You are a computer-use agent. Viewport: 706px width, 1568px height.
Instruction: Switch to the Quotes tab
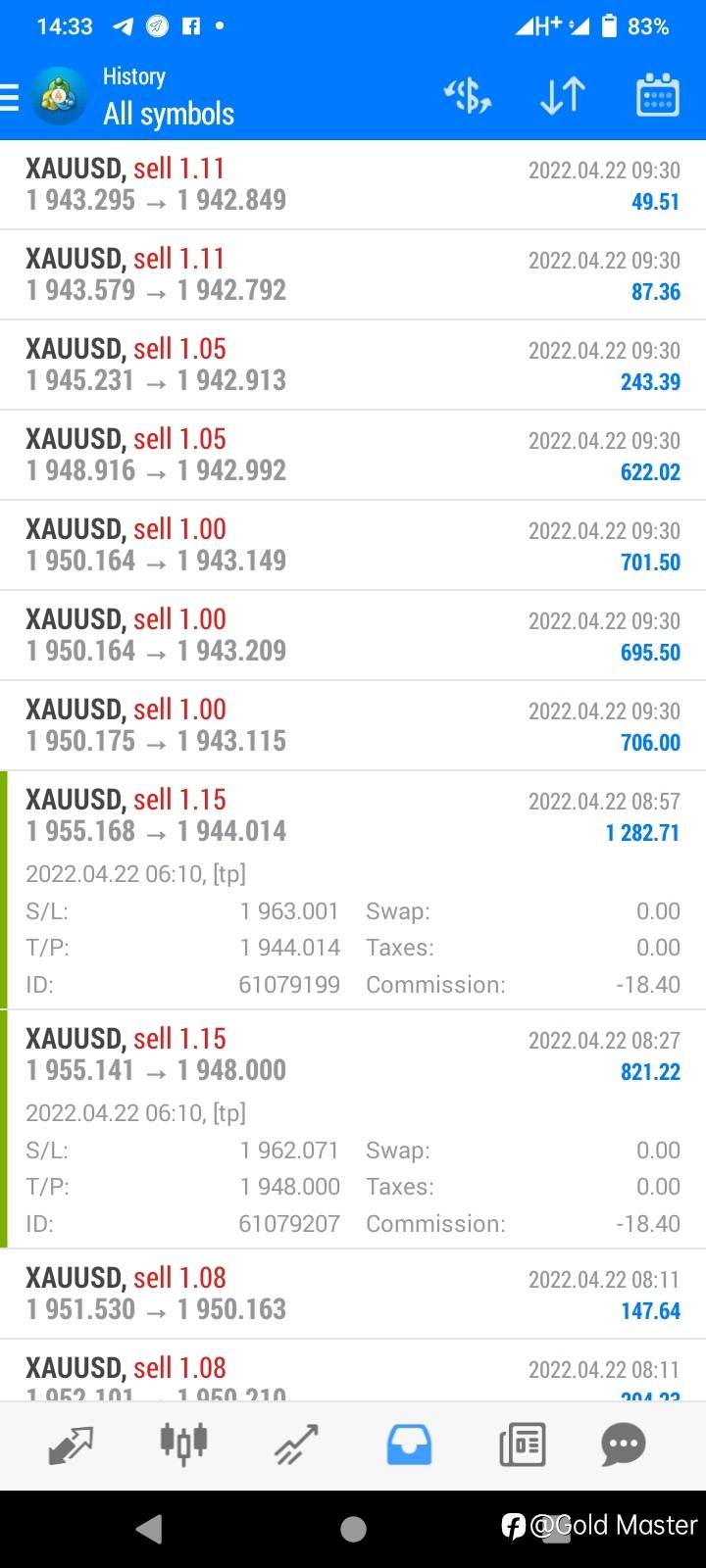pyautogui.click(x=71, y=1445)
